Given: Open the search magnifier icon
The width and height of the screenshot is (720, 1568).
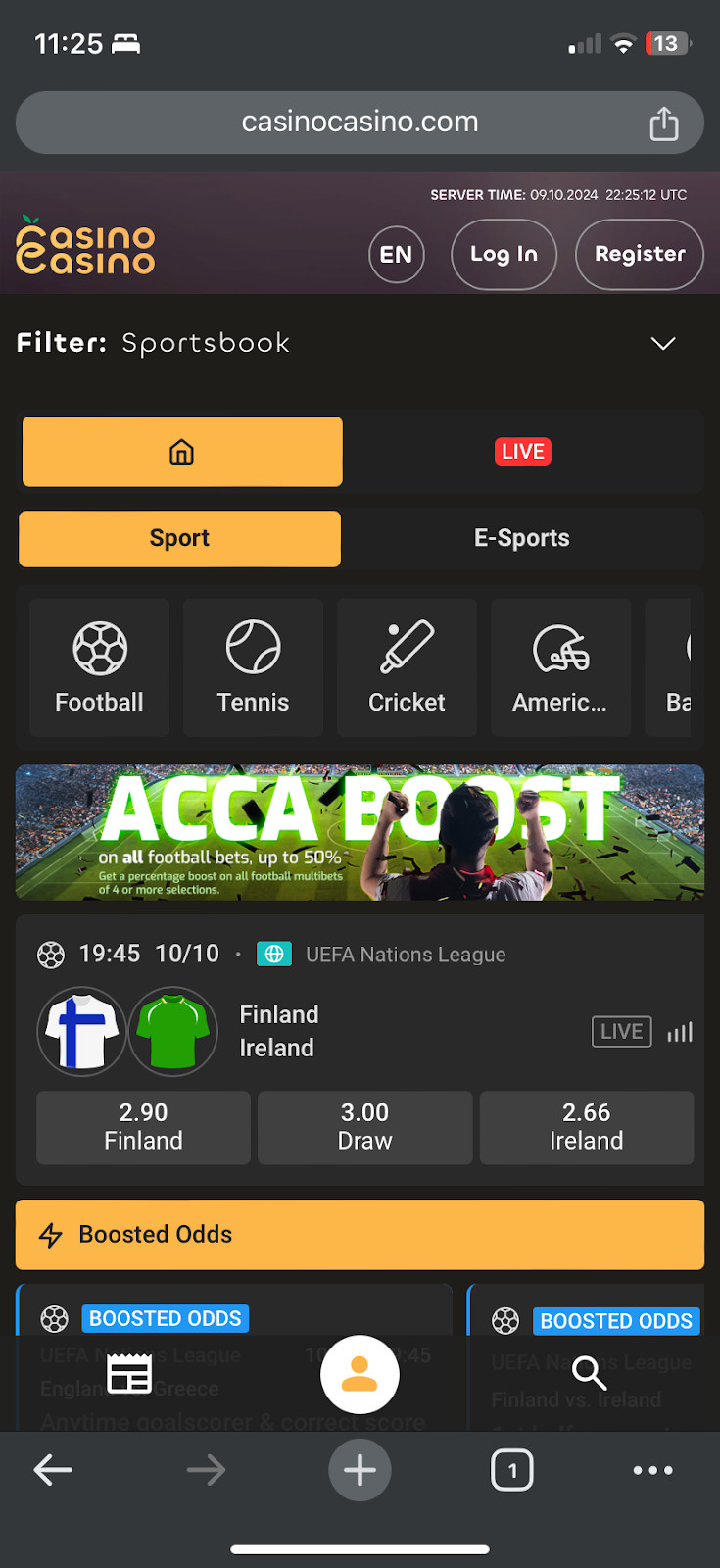Looking at the screenshot, I should [589, 1373].
